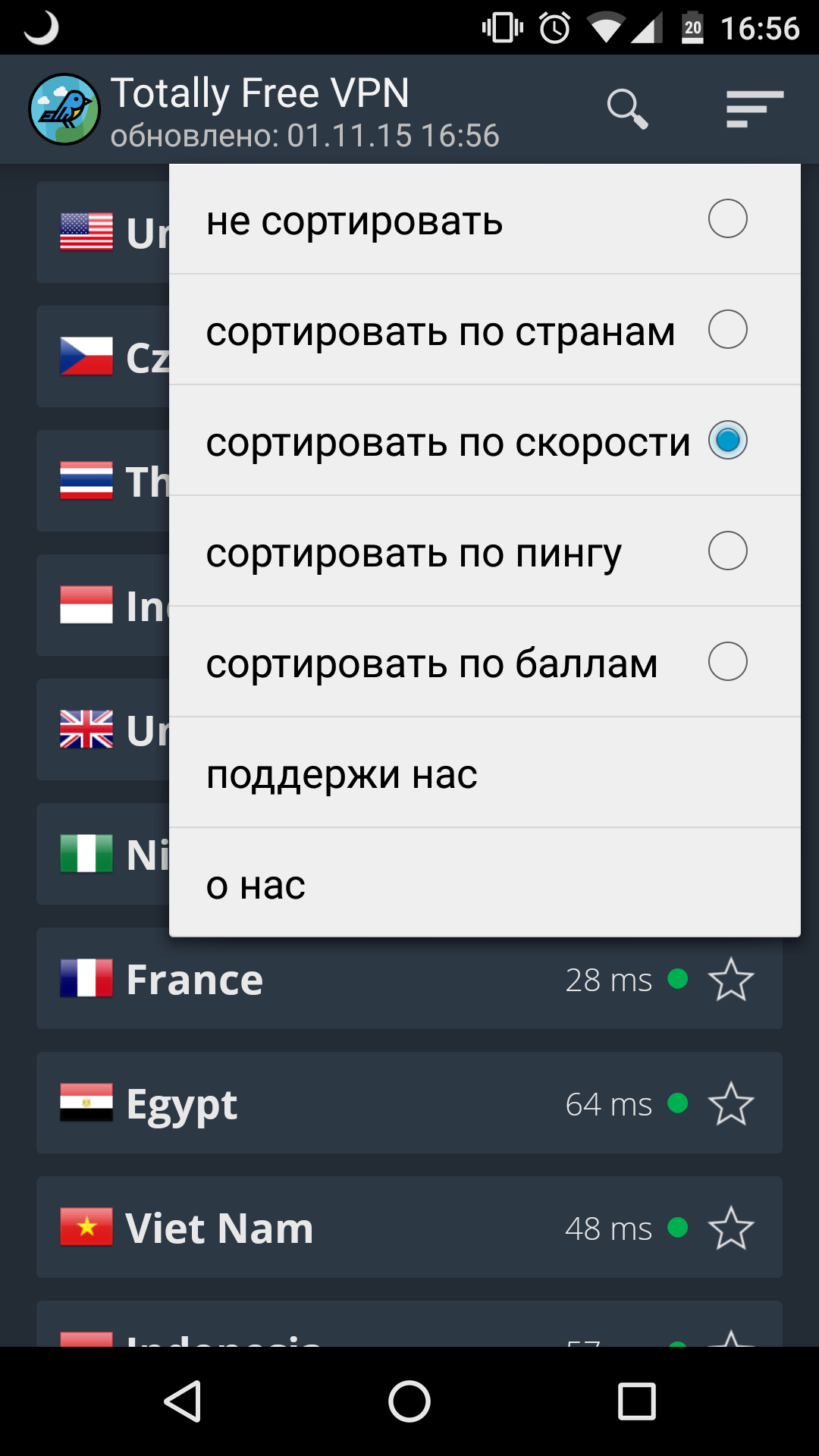The height and width of the screenshot is (1456, 819).
Task: Favorite France with the star icon
Action: pyautogui.click(x=731, y=979)
